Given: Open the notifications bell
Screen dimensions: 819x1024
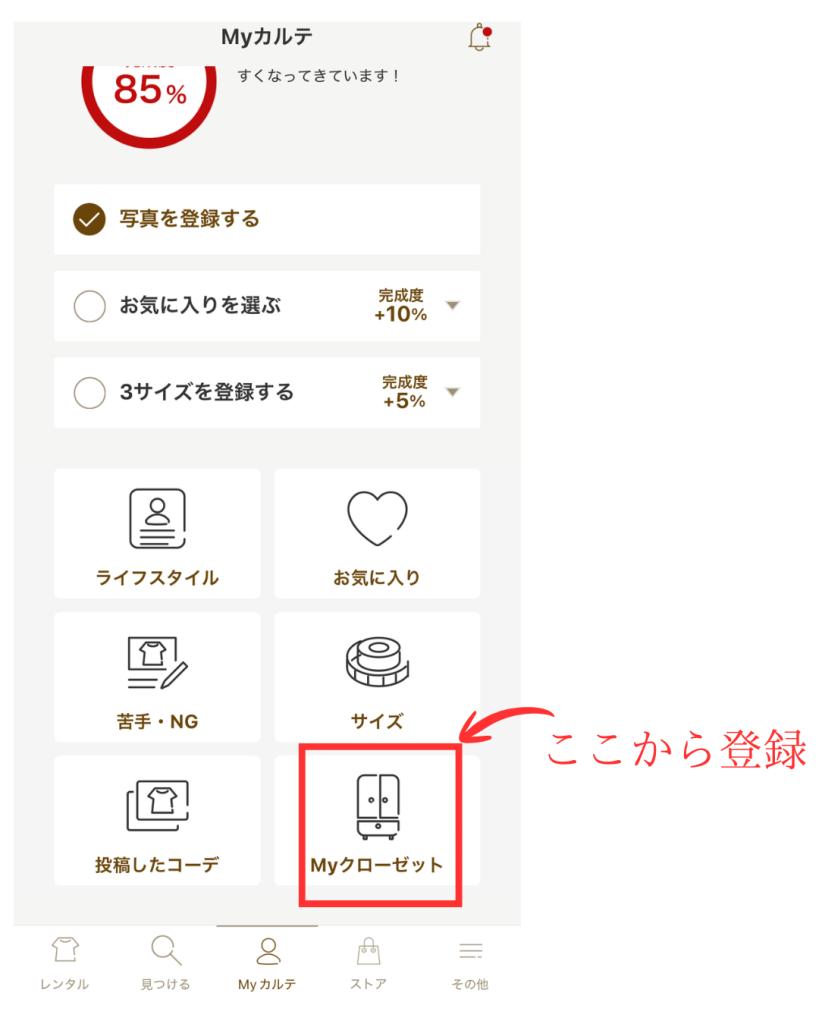Looking at the screenshot, I should (479, 38).
